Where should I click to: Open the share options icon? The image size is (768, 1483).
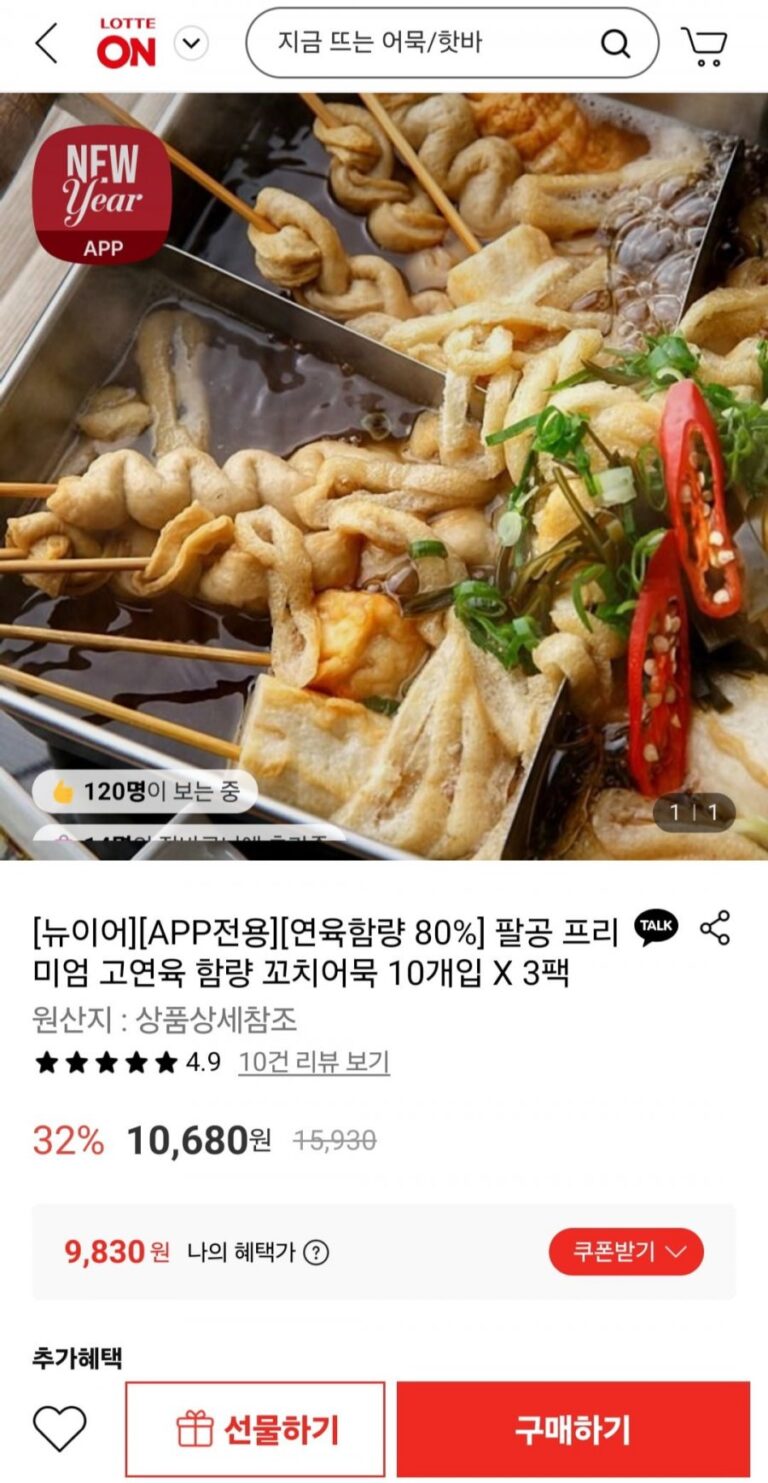coord(715,928)
